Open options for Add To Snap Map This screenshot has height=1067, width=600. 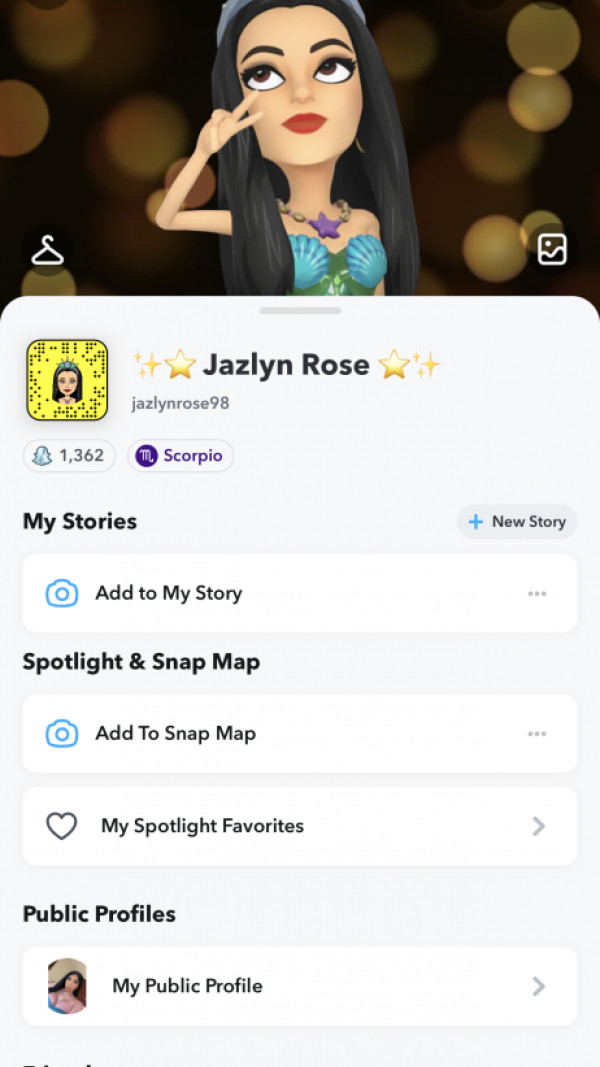click(537, 733)
